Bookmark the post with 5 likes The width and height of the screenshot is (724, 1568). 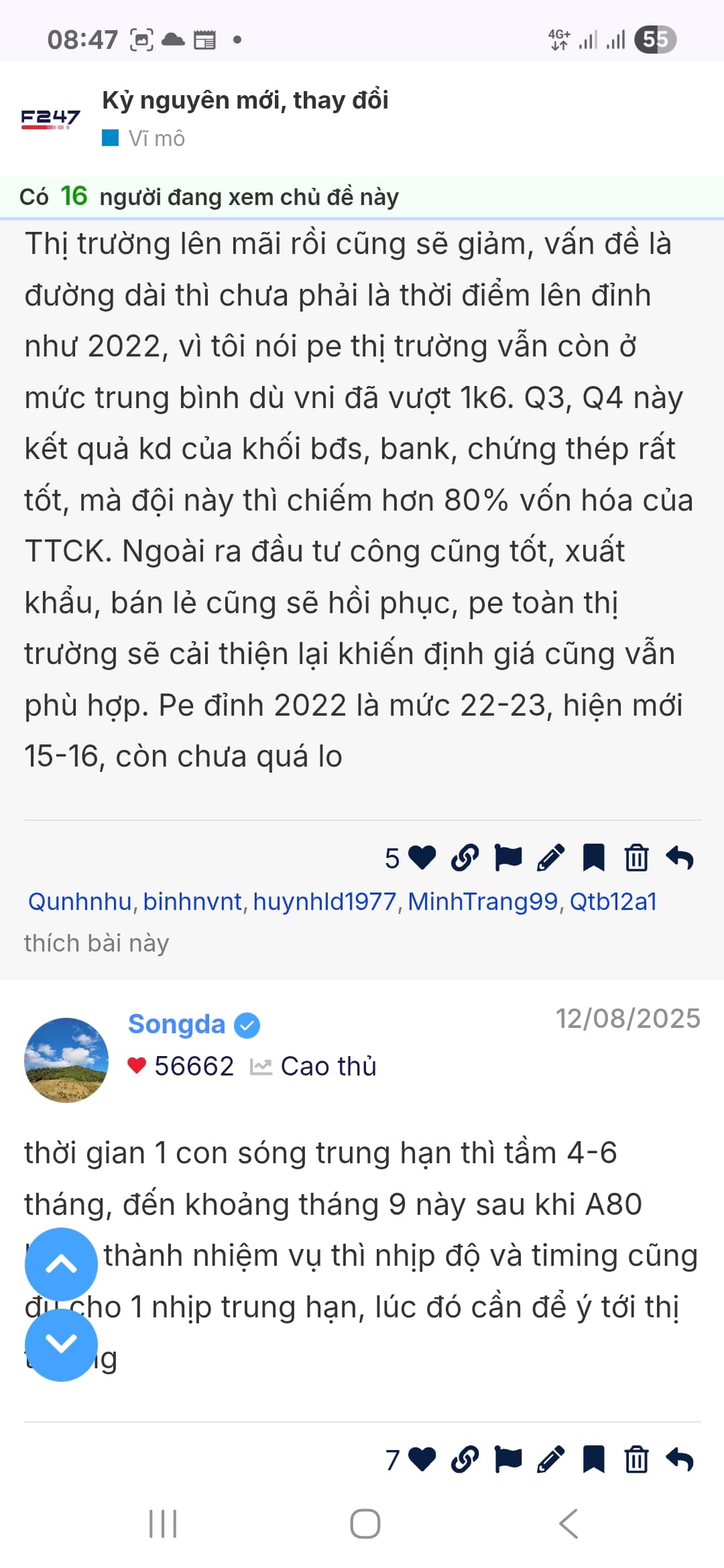(x=594, y=858)
